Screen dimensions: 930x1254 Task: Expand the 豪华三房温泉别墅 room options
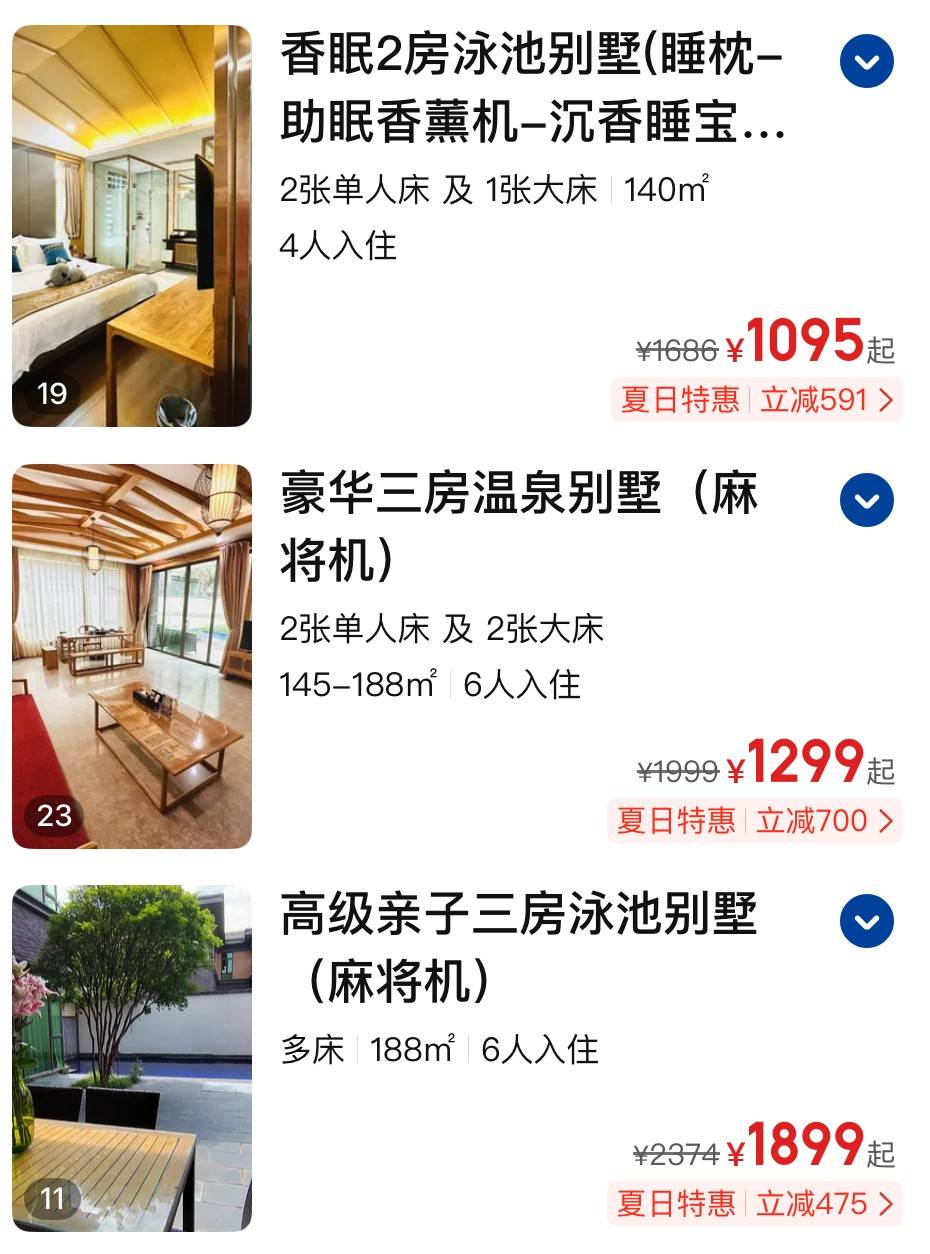tap(866, 499)
